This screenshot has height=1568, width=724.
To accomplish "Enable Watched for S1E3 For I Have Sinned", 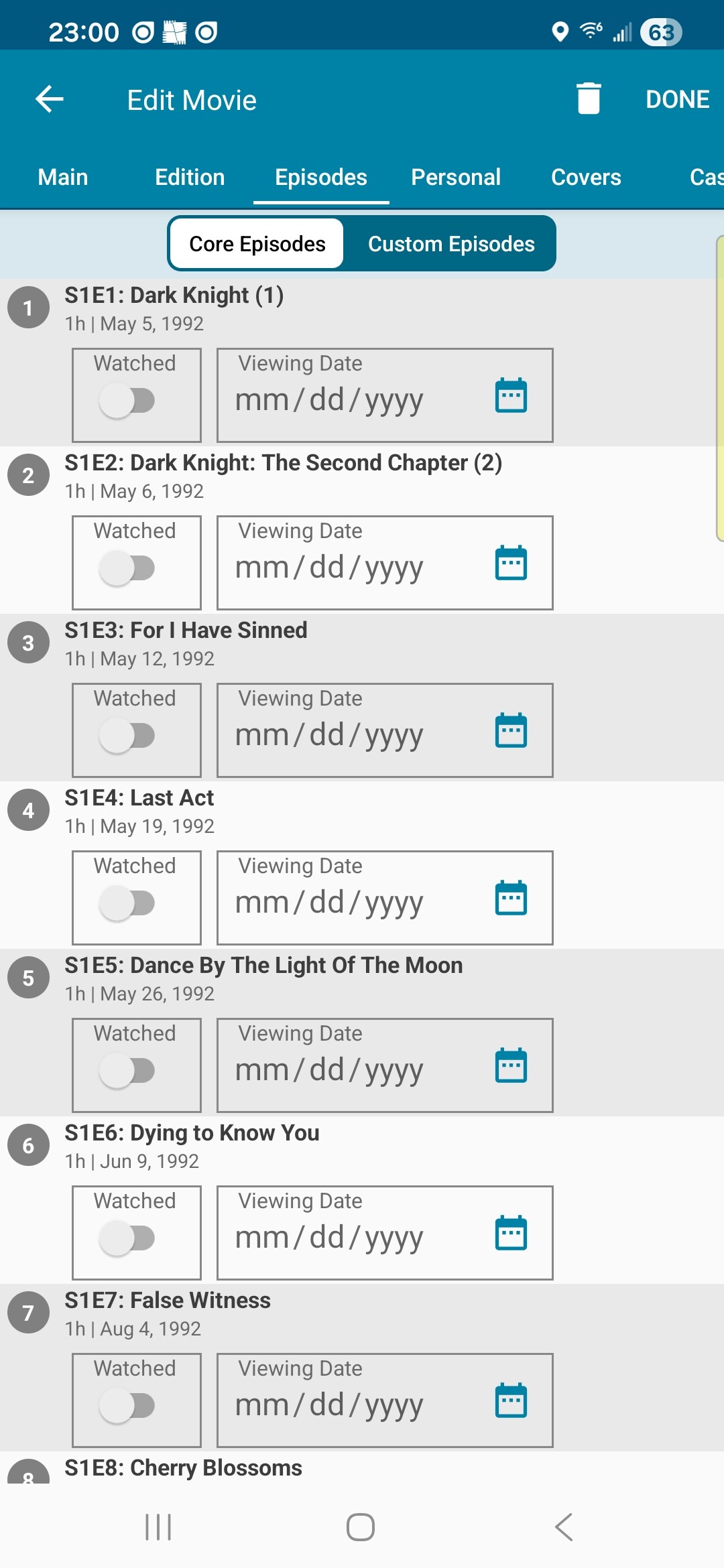I will [127, 736].
